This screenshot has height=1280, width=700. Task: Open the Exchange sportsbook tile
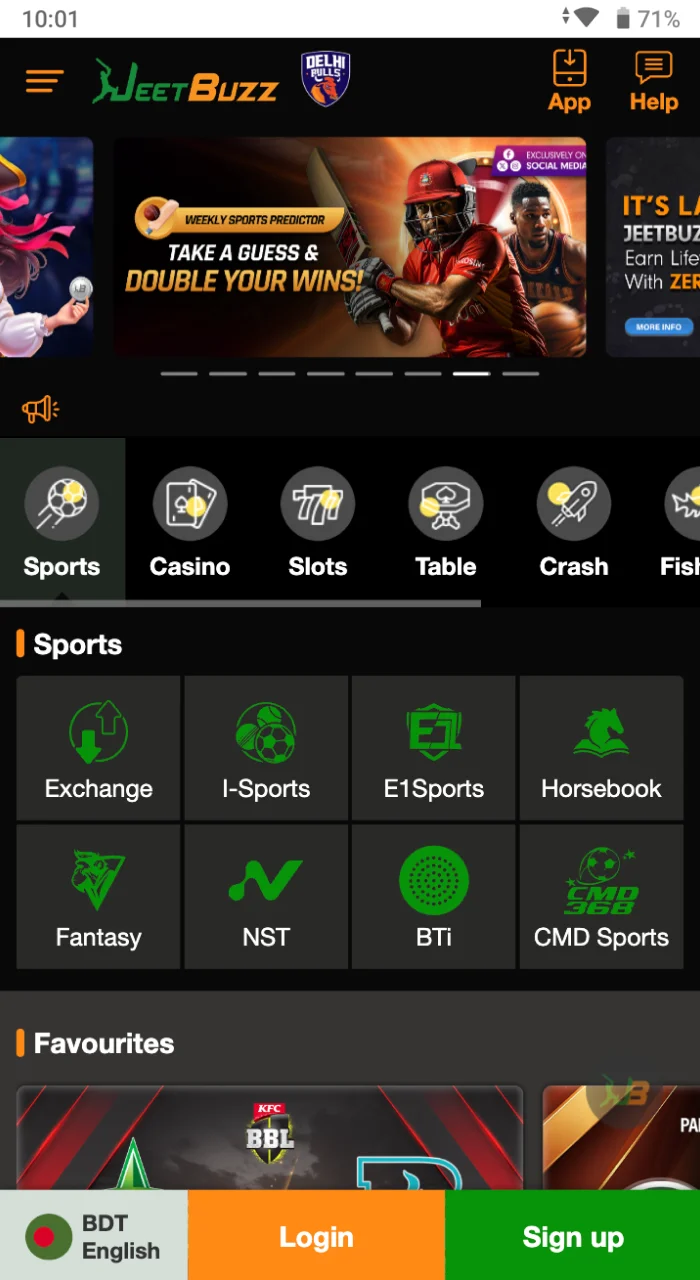pos(99,748)
